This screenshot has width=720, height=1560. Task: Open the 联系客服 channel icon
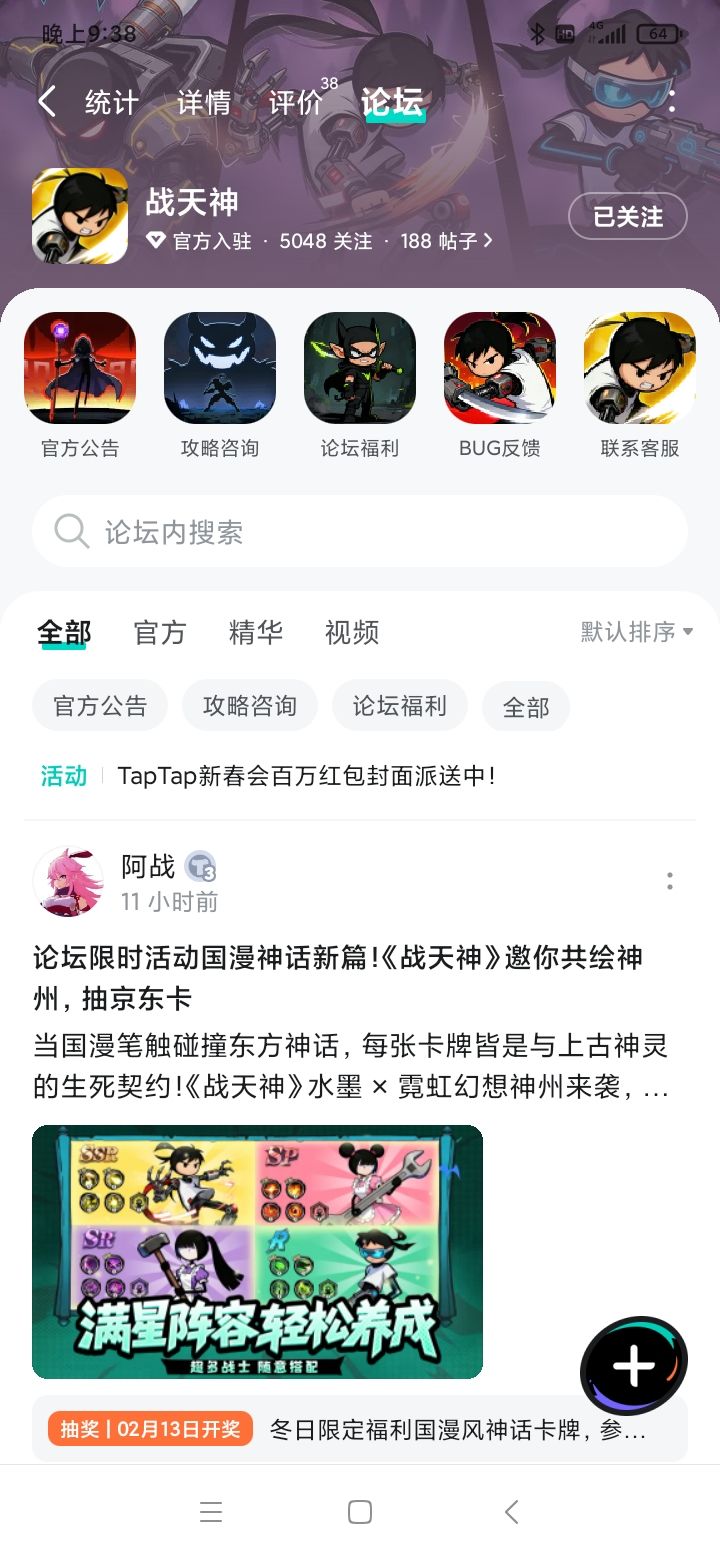[640, 367]
